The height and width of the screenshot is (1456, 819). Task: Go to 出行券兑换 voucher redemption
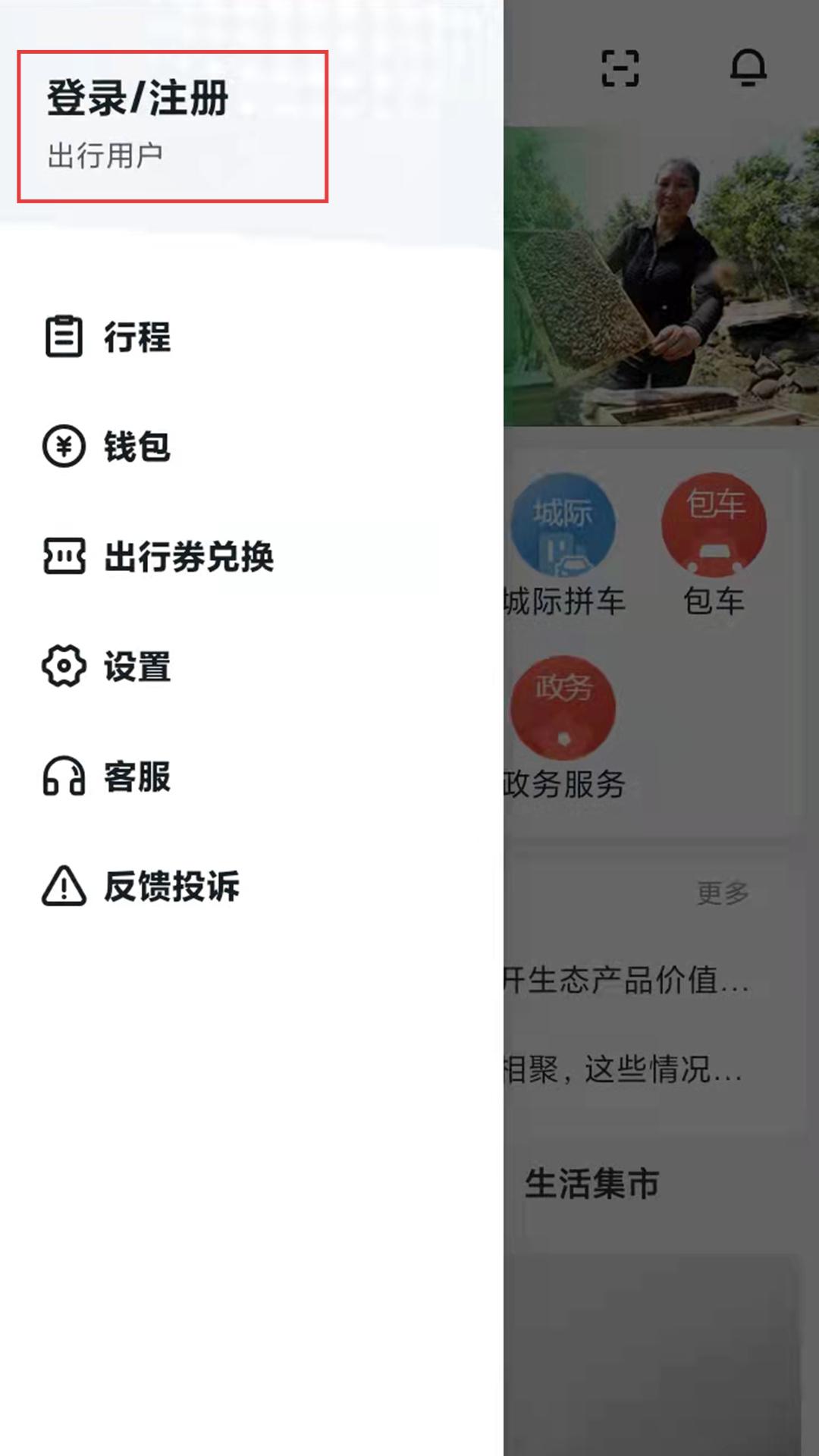point(188,557)
